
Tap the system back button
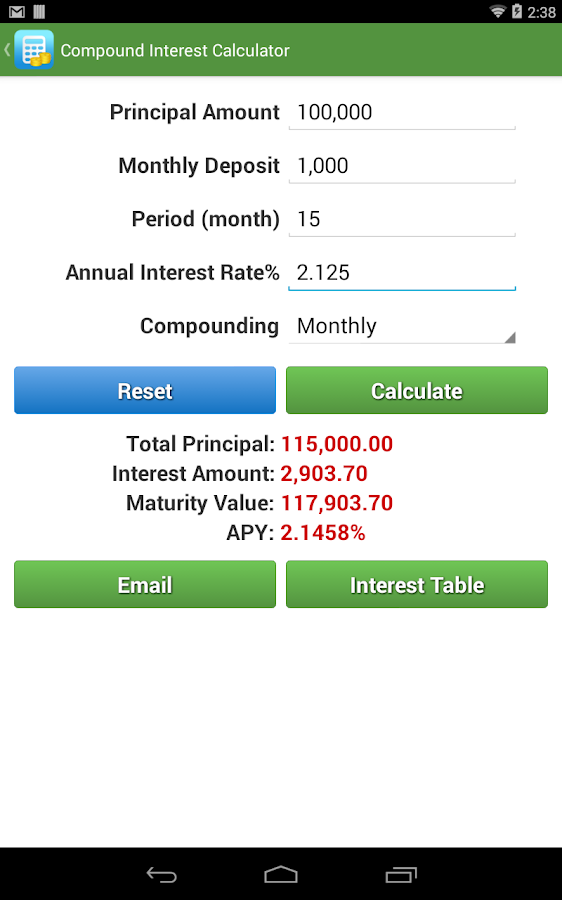(161, 875)
